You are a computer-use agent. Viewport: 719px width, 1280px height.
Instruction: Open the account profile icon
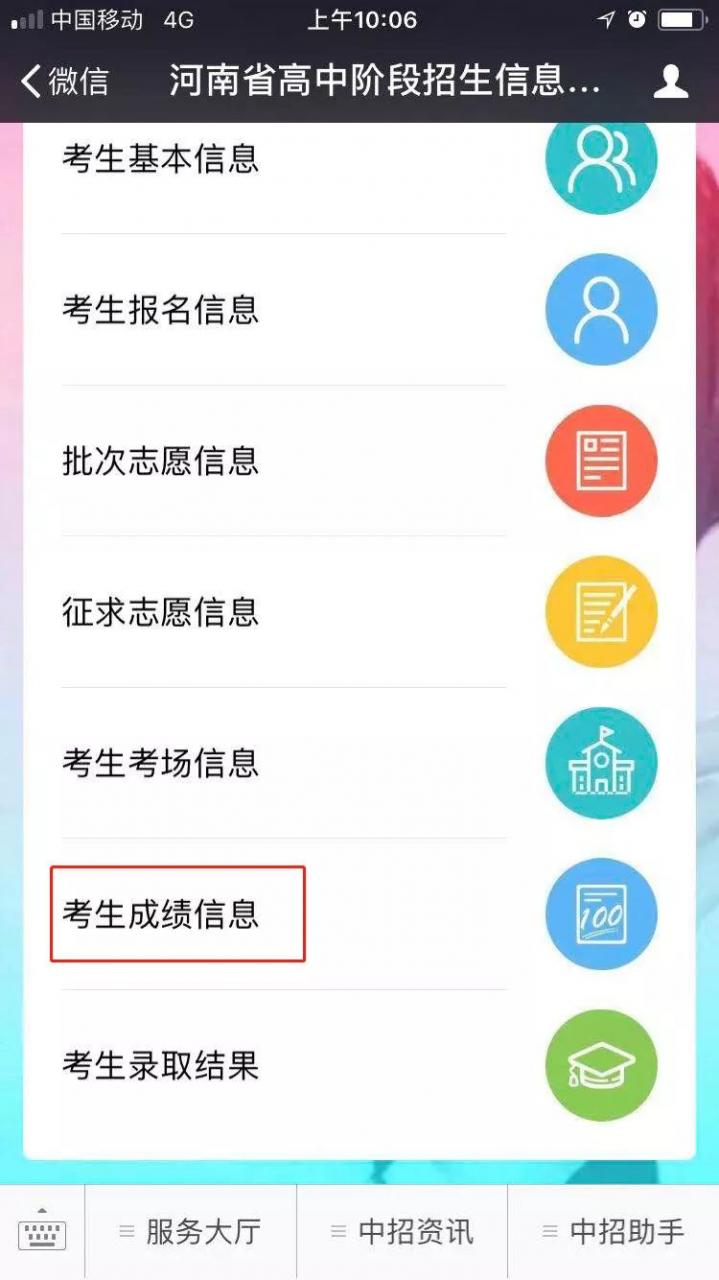pos(671,81)
